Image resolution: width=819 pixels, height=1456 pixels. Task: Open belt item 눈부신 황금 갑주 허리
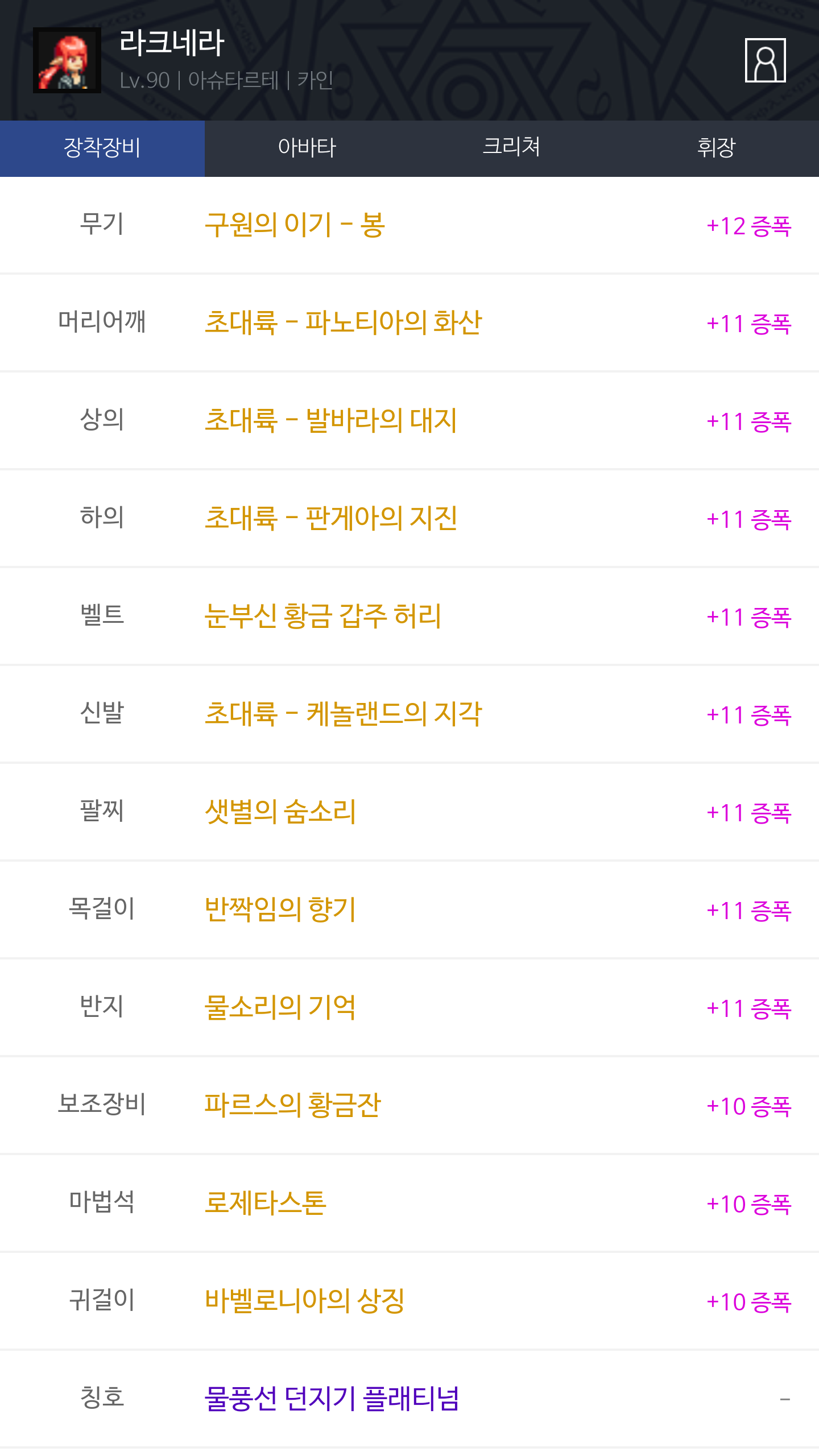tap(322, 617)
